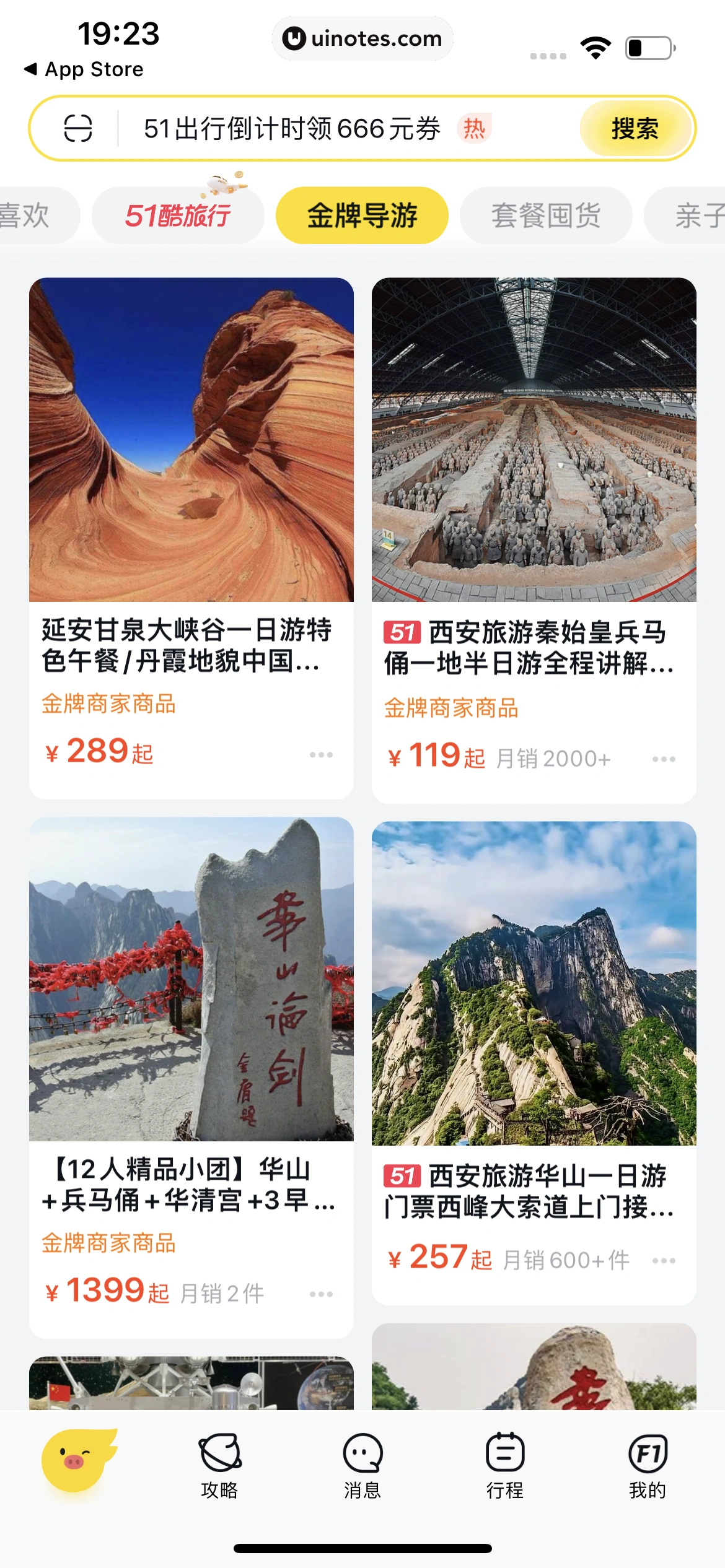Select the 金牌导游 tab
This screenshot has width=725, height=1568.
[x=362, y=216]
